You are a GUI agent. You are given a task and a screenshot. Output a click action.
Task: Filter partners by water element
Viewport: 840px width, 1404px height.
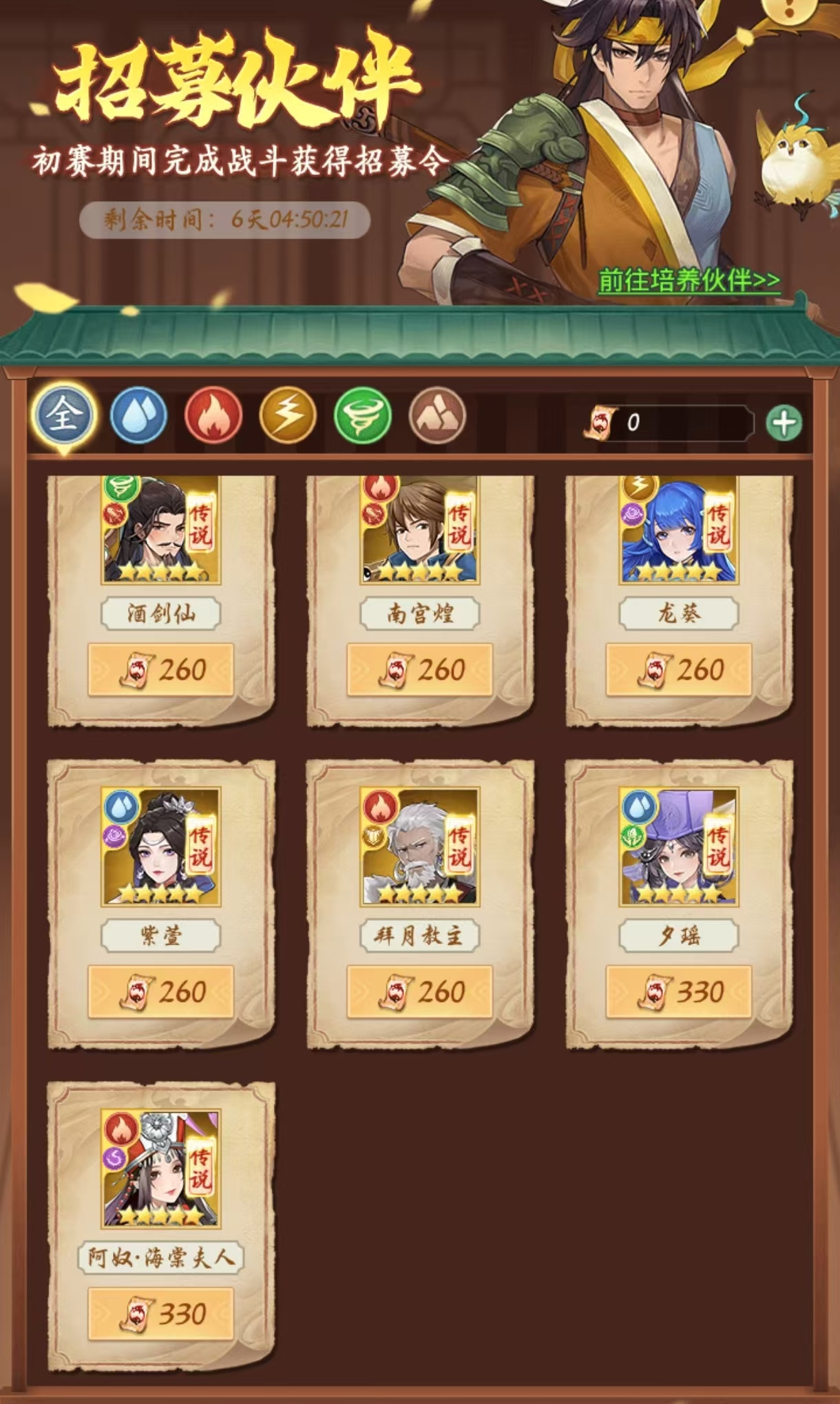click(139, 415)
